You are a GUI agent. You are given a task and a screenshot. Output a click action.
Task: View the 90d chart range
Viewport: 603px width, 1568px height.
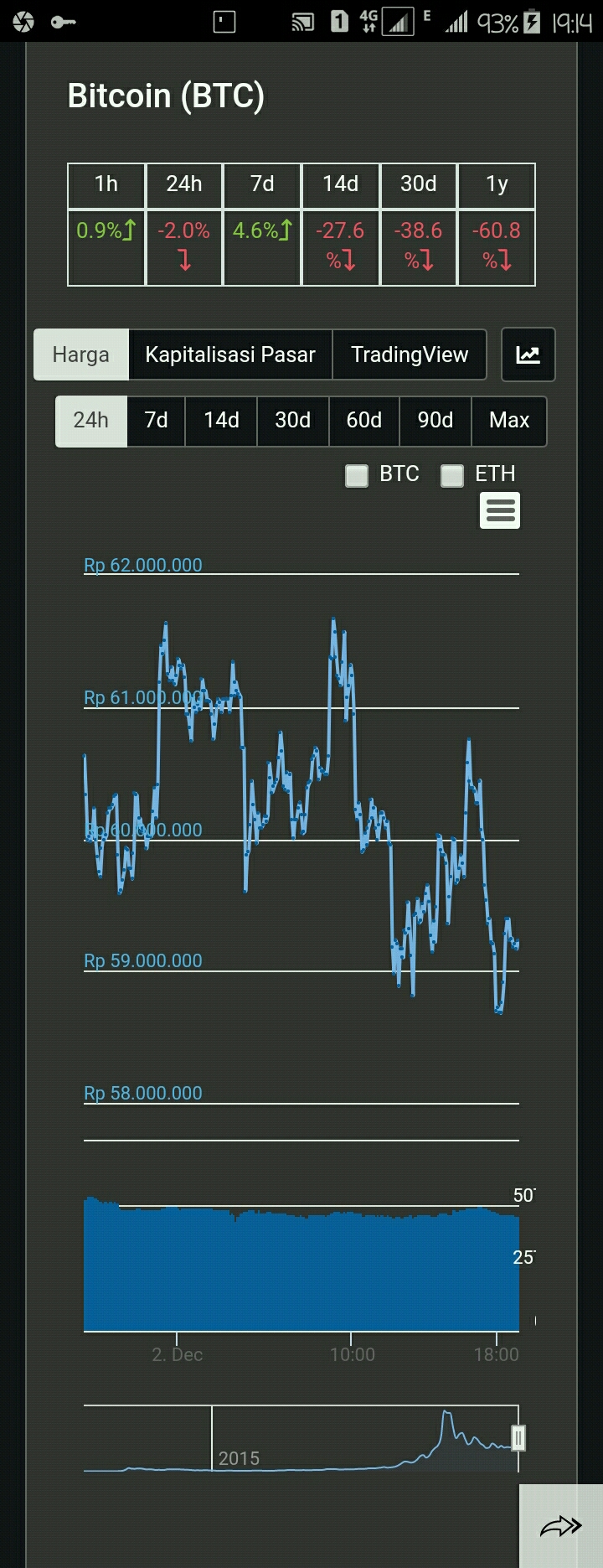pos(435,421)
